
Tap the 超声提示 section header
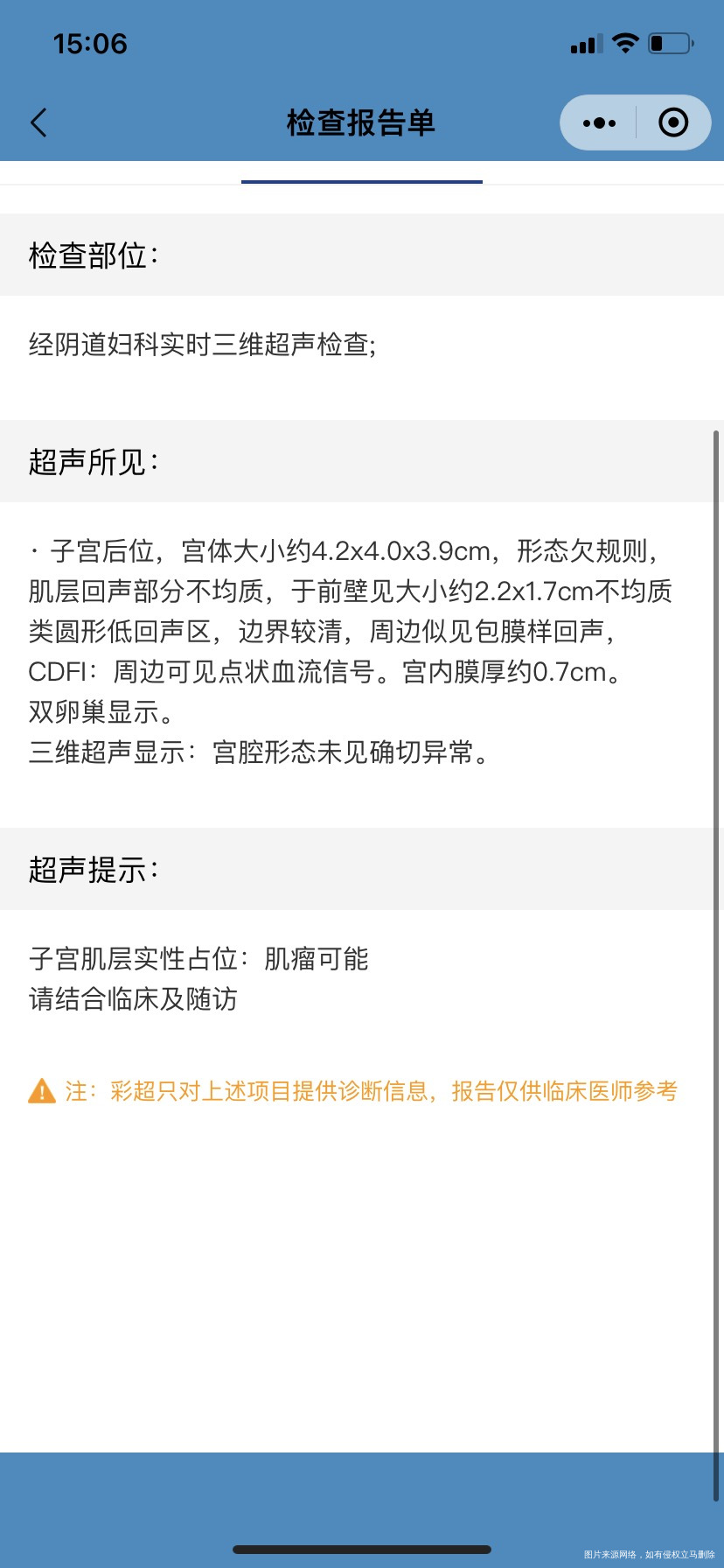(94, 869)
